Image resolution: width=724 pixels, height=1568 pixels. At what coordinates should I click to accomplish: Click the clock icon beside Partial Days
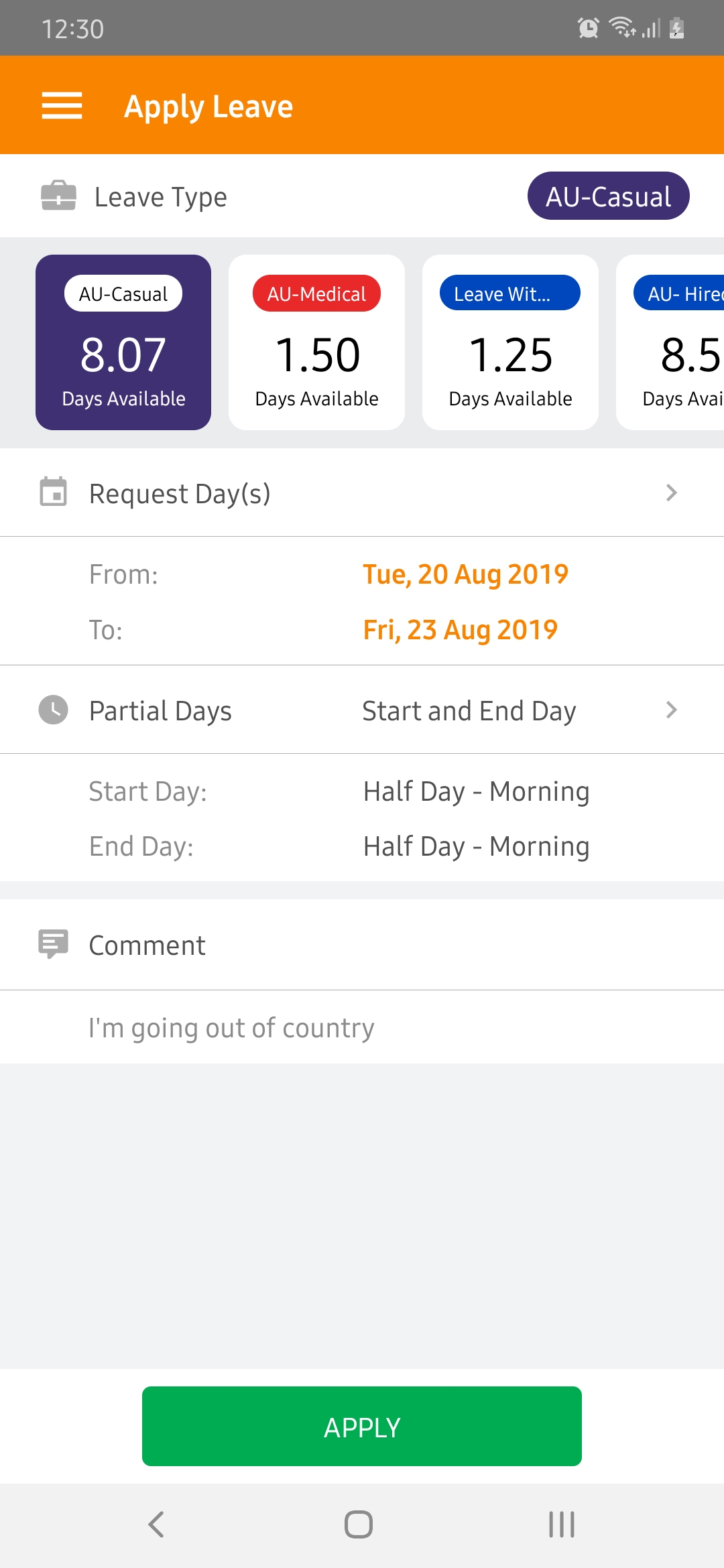click(54, 708)
